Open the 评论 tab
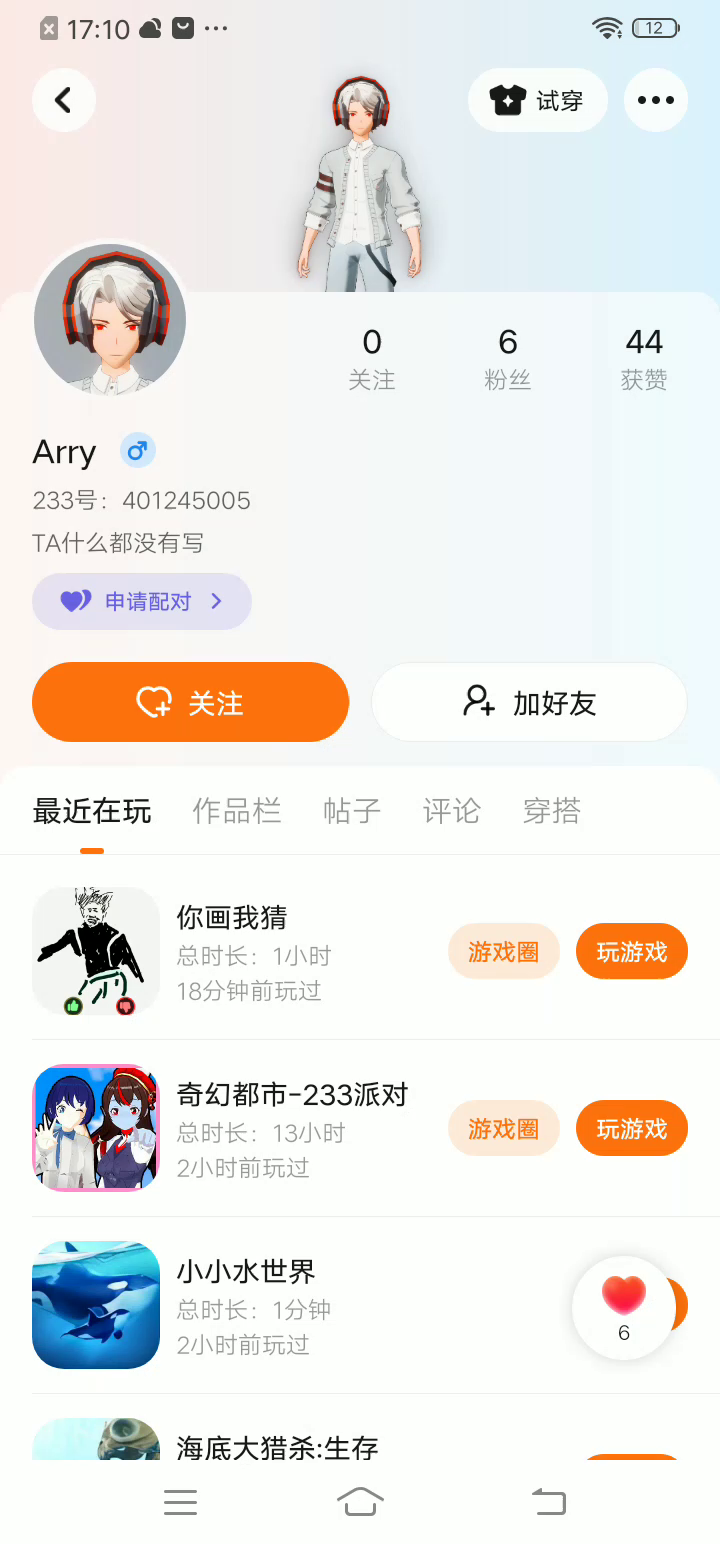The width and height of the screenshot is (720, 1544). (452, 811)
